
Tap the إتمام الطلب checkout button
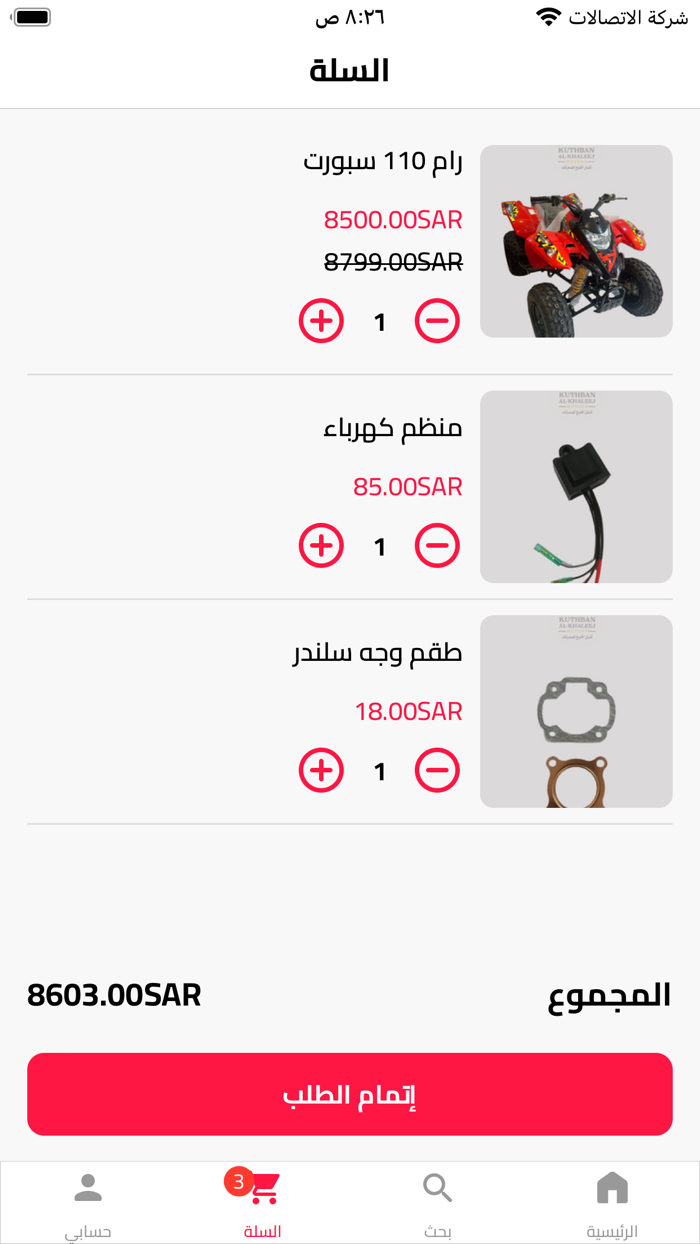pos(350,1094)
